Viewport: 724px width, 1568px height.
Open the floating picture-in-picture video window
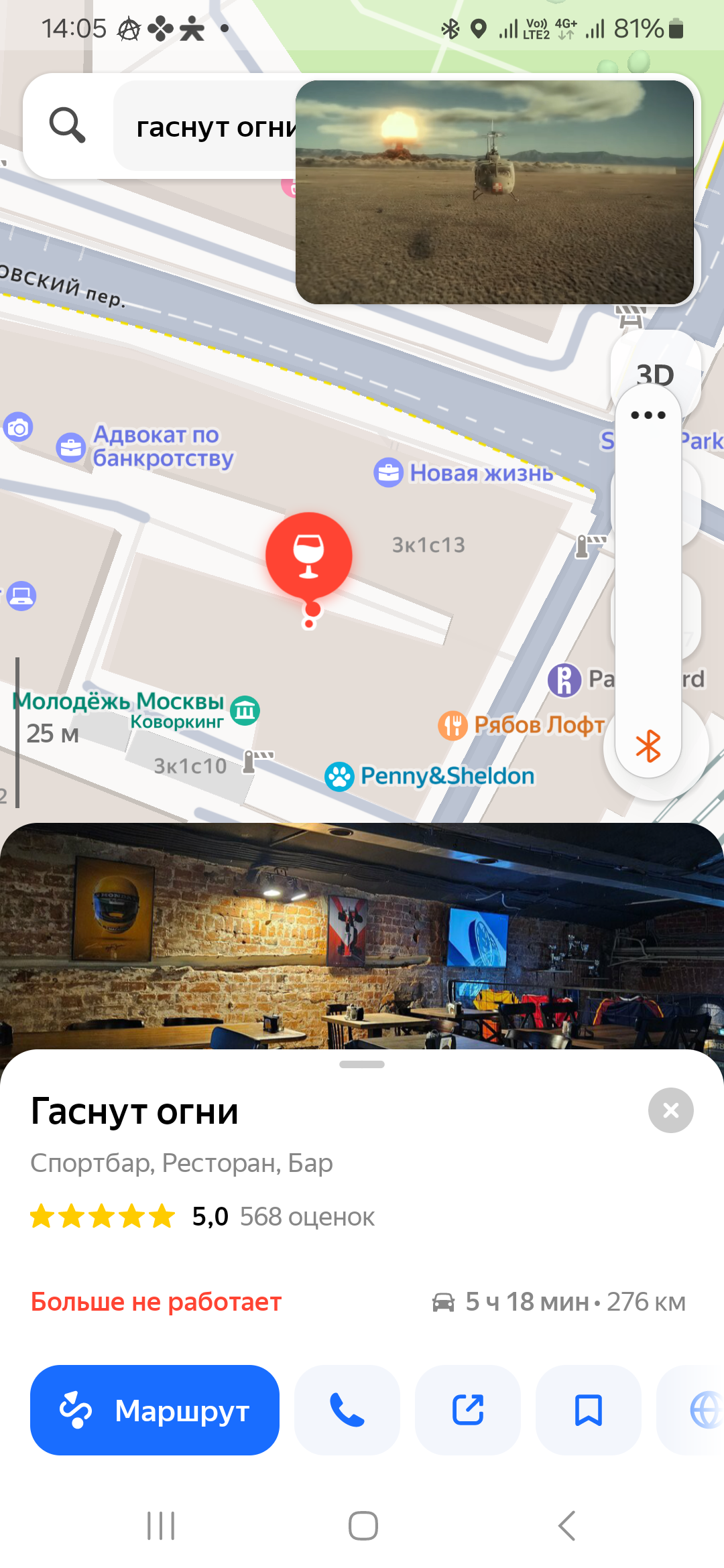495,192
